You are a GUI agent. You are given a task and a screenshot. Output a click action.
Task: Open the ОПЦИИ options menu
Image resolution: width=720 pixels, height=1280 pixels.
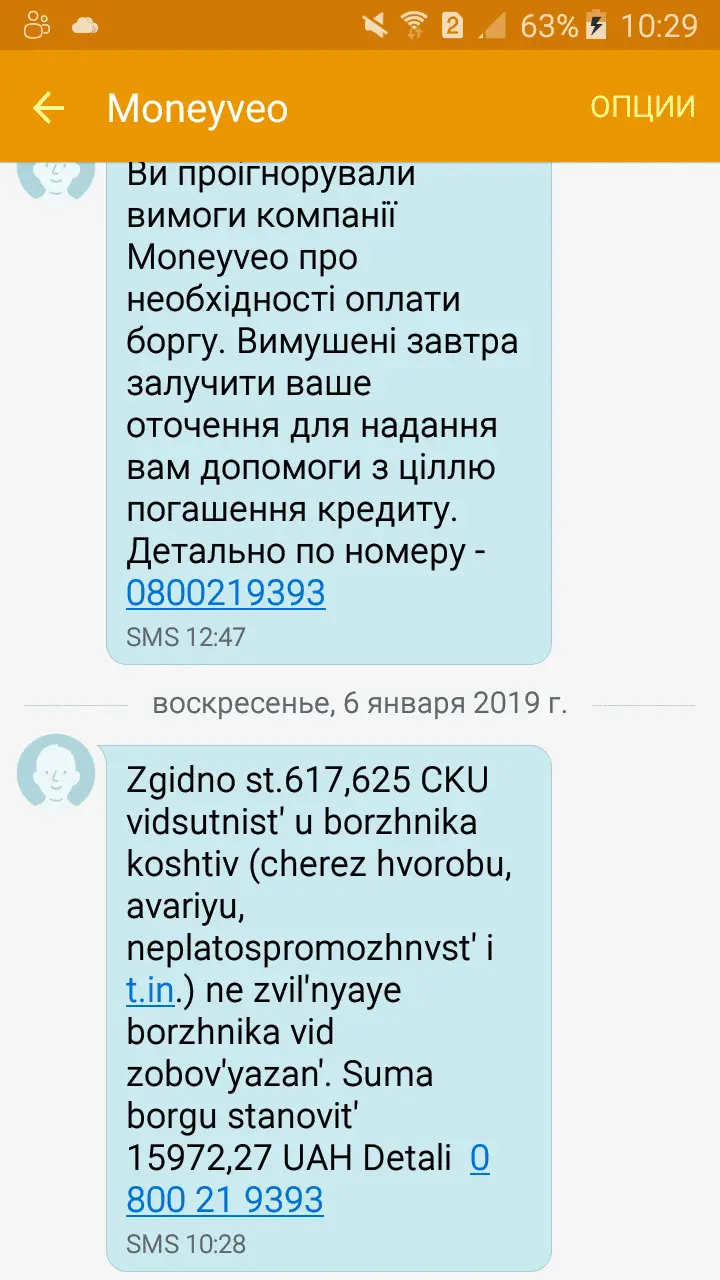point(642,107)
